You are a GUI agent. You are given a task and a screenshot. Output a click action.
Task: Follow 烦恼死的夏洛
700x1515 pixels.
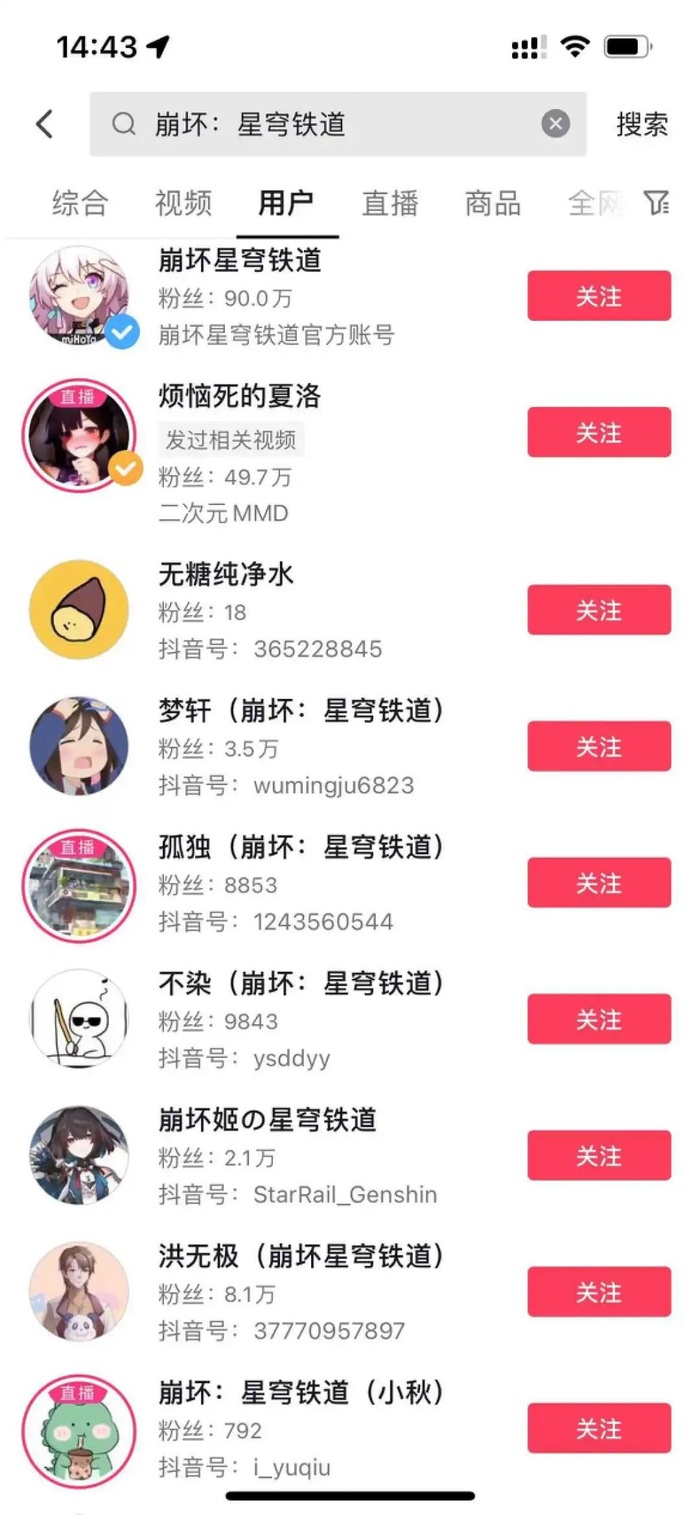pyautogui.click(x=599, y=432)
